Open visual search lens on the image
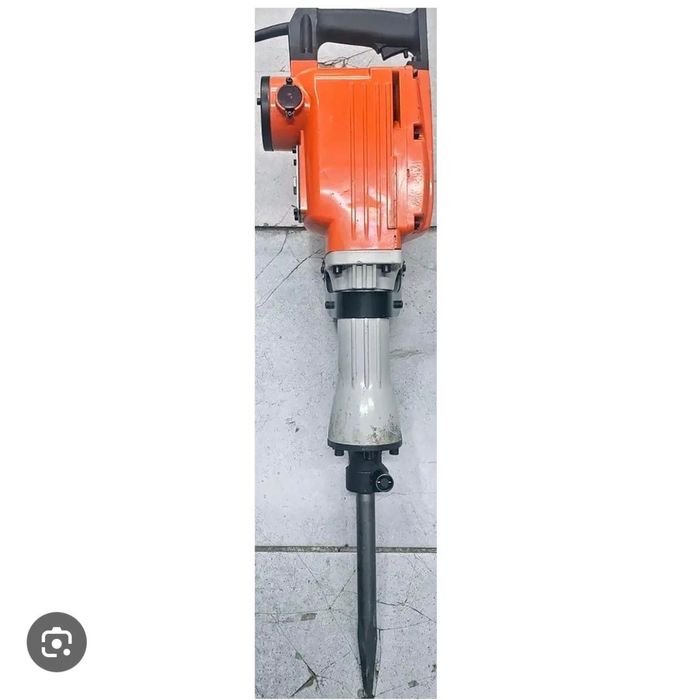Viewport: 679px width, 700px height. (x=56, y=642)
